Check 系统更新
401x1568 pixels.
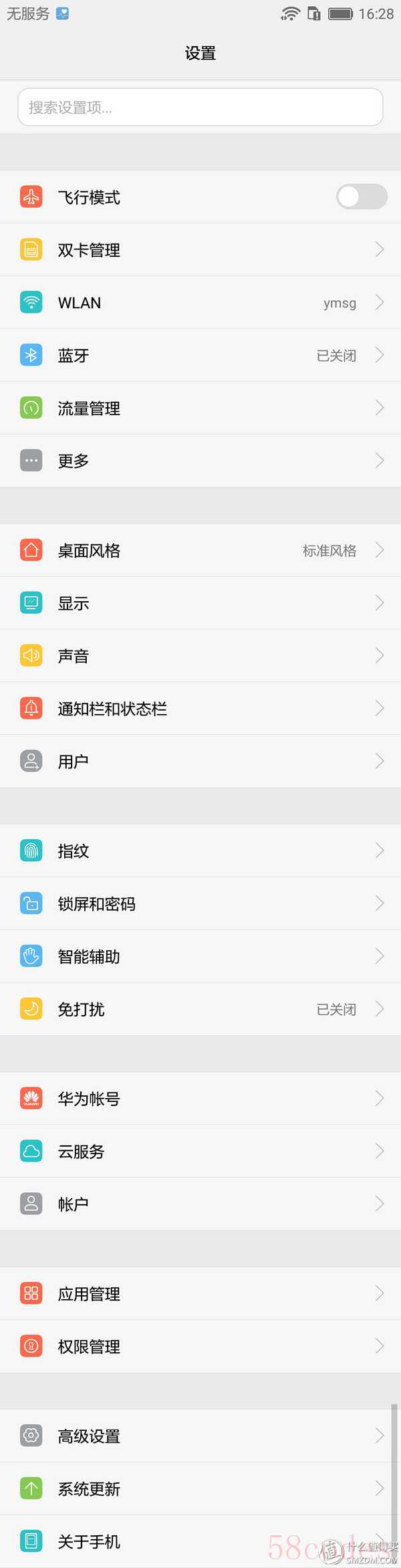200,1488
